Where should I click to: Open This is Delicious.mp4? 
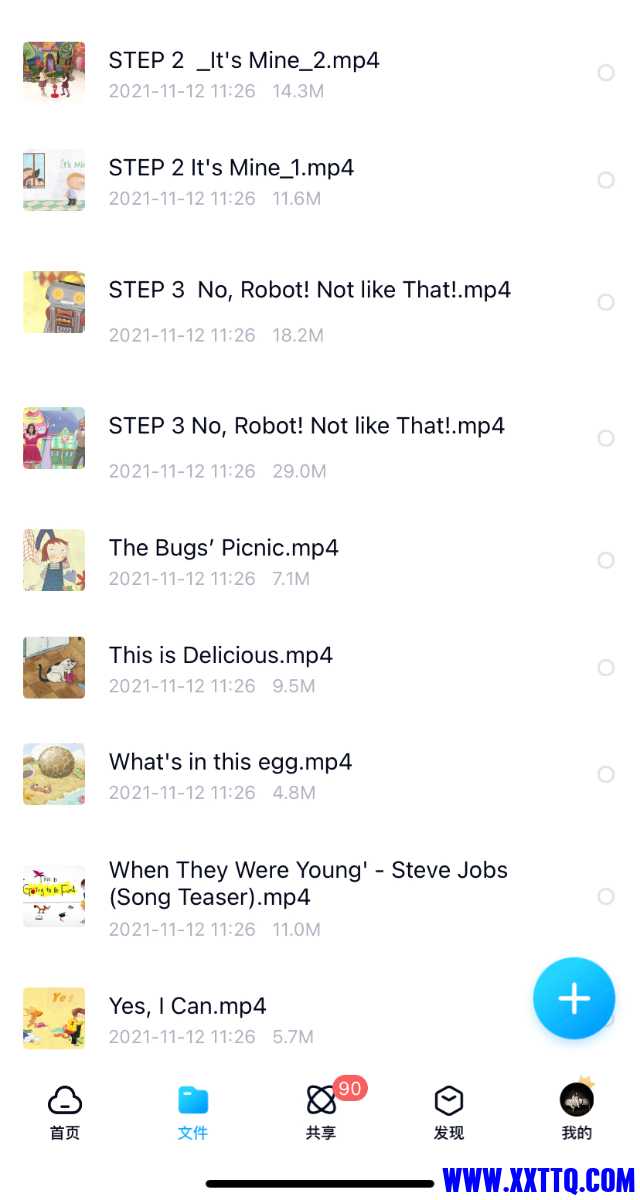click(220, 656)
